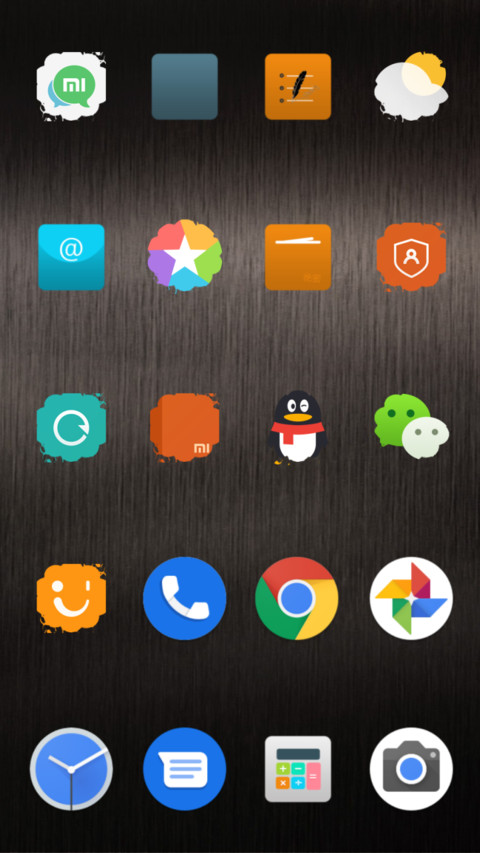This screenshot has width=480, height=853.
Task: Launch the orange Security shield app
Action: [x=411, y=257]
